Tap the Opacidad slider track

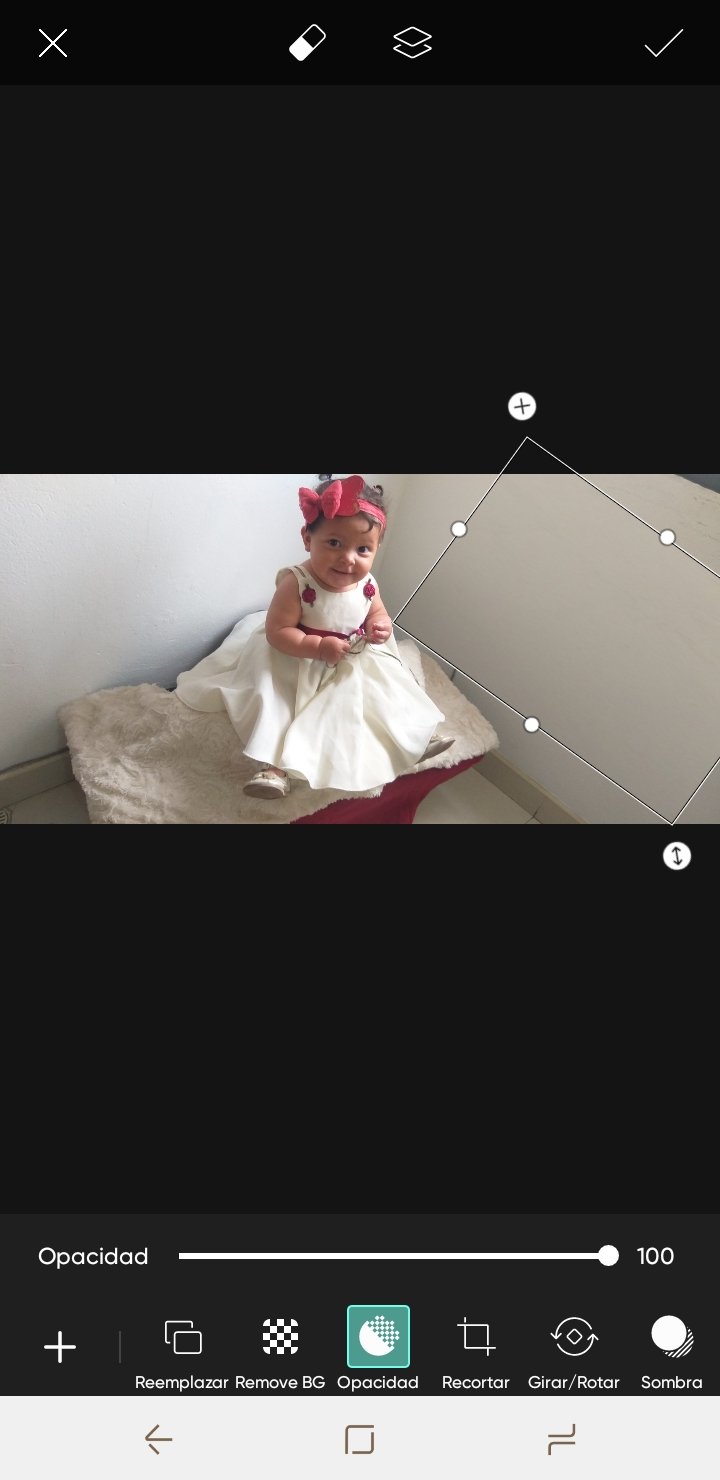click(x=390, y=1256)
